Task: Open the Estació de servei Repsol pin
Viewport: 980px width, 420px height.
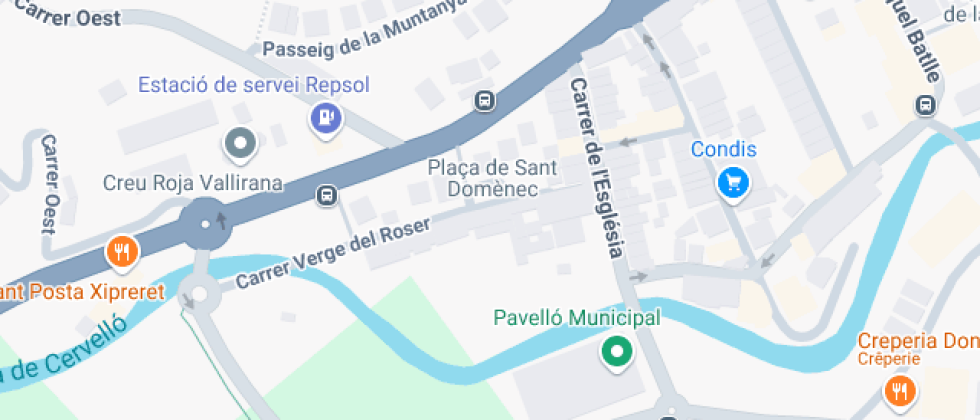Action: [x=326, y=119]
